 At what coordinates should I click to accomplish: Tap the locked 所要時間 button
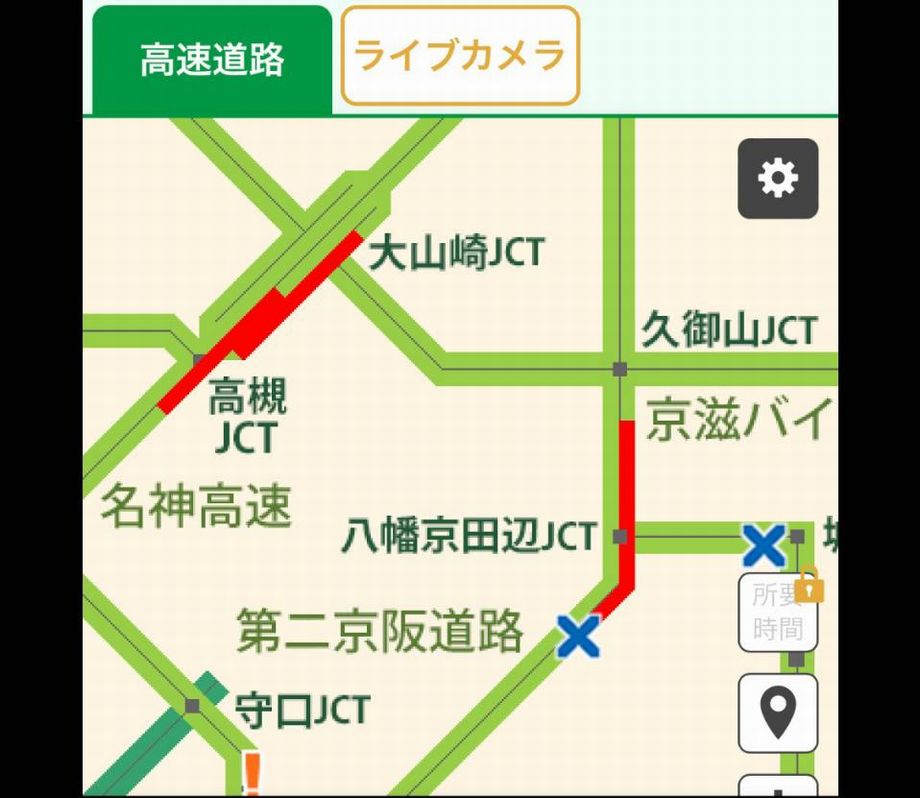778,612
